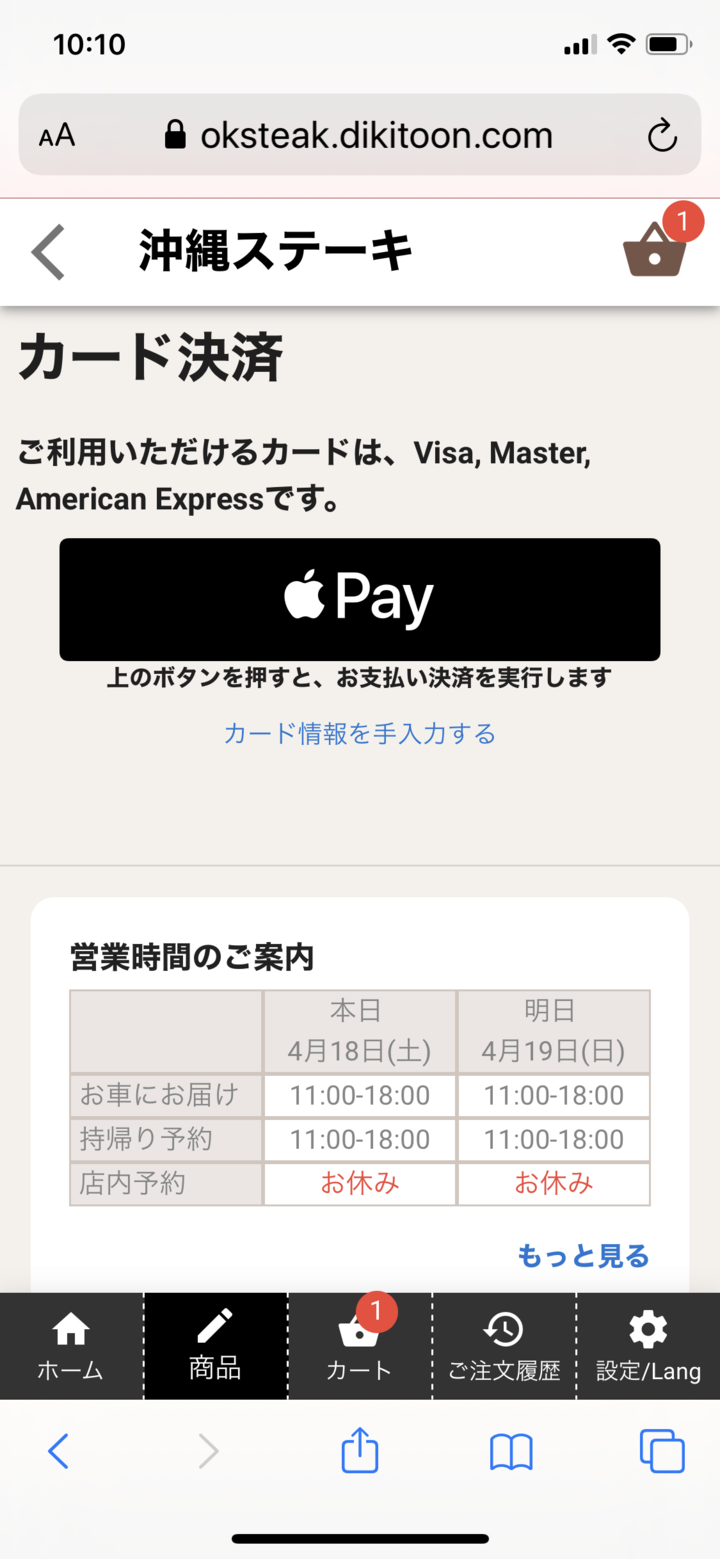Screen dimensions: 720x1559
Task: Show the open Safari tabs
Action: click(661, 1451)
